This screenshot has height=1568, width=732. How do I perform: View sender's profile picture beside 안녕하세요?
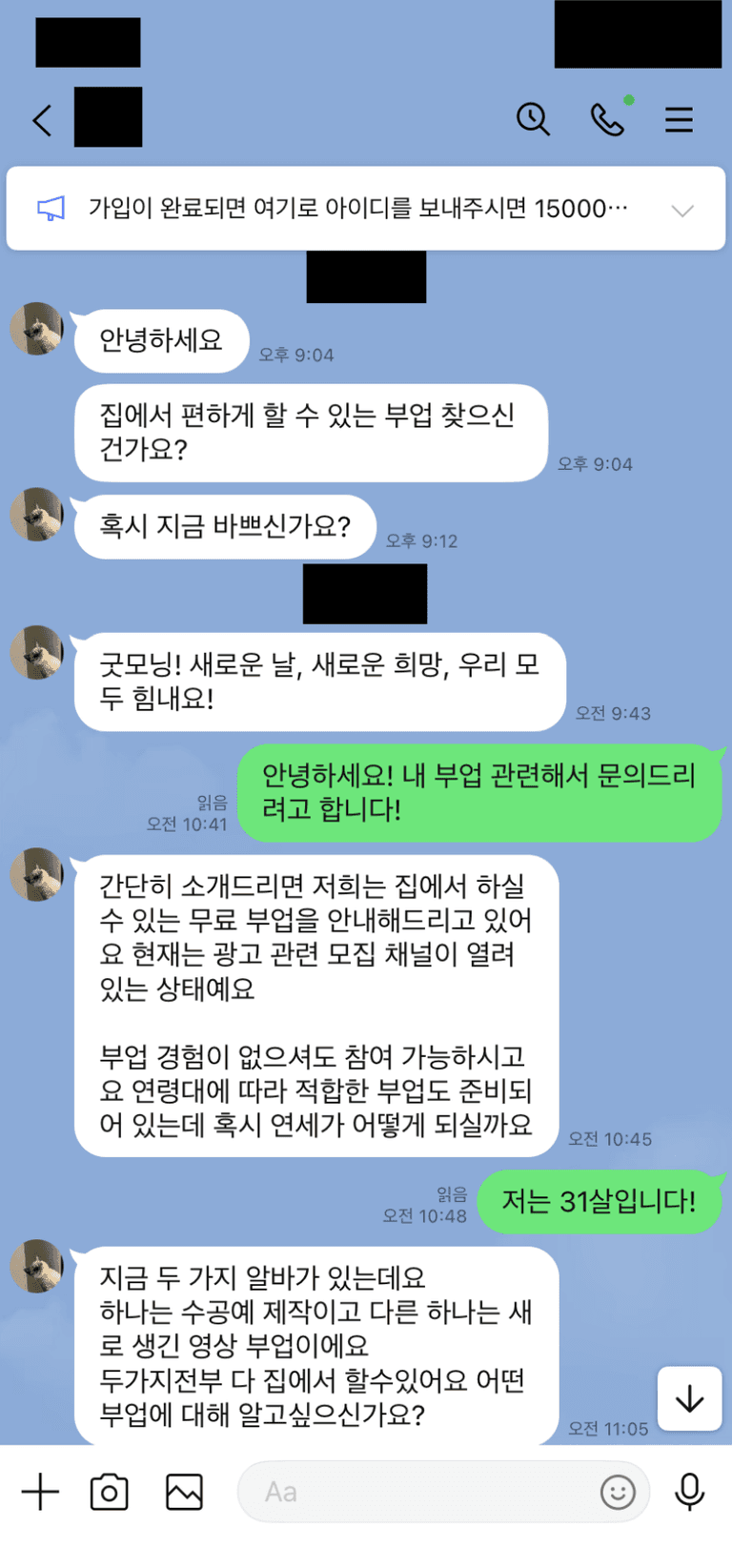click(x=36, y=329)
